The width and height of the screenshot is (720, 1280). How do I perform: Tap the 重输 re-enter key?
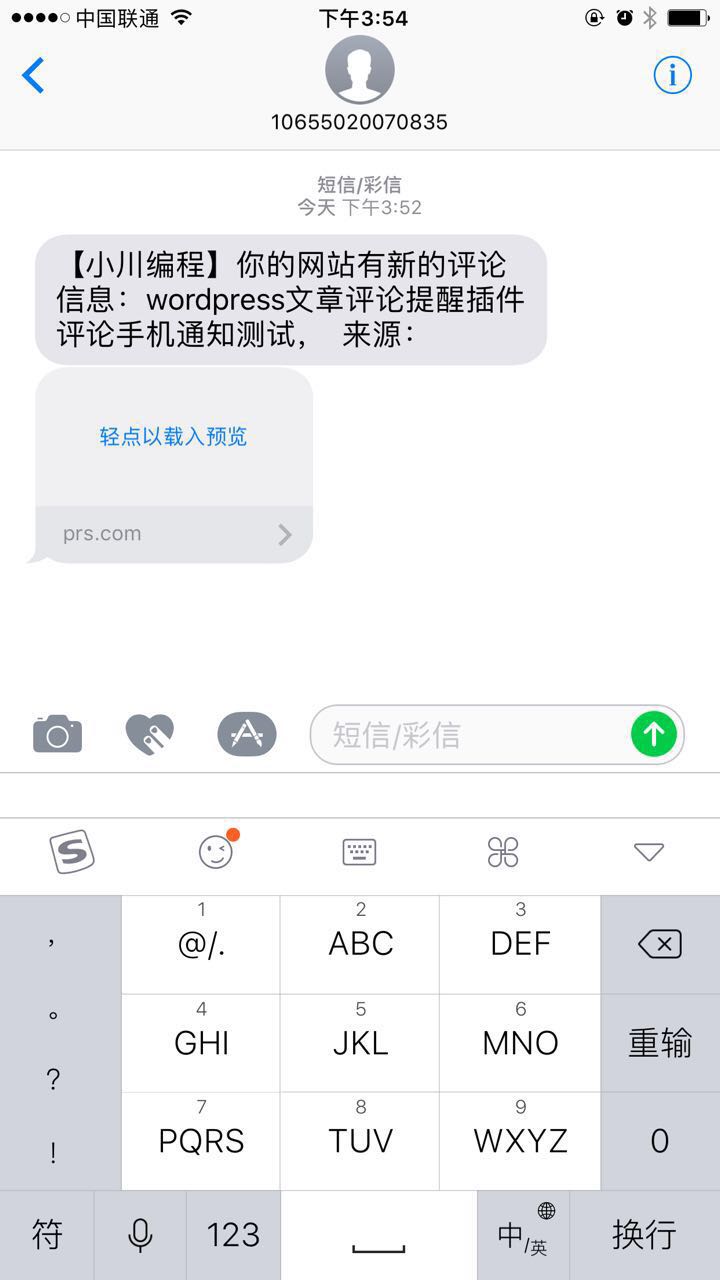(x=660, y=1043)
